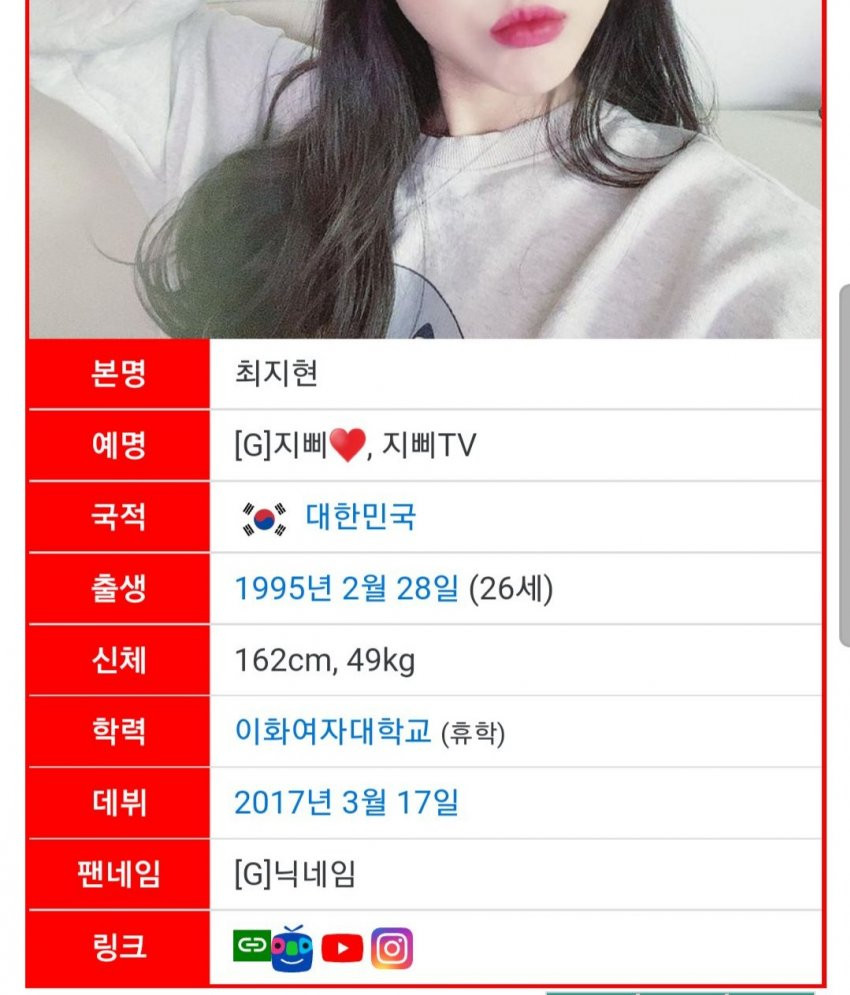Open the 대한민국 nationality link

(x=360, y=517)
